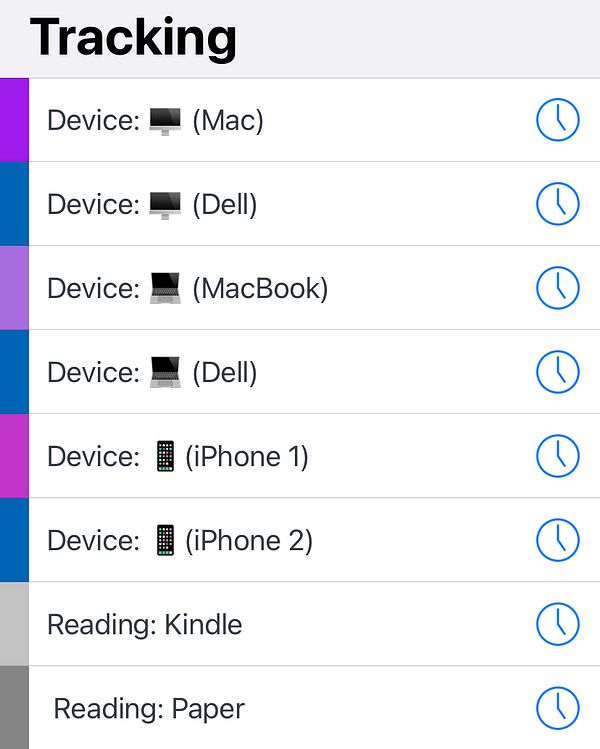Tap the clock icon for Device (Mac)
This screenshot has width=600, height=749.
click(x=557, y=121)
